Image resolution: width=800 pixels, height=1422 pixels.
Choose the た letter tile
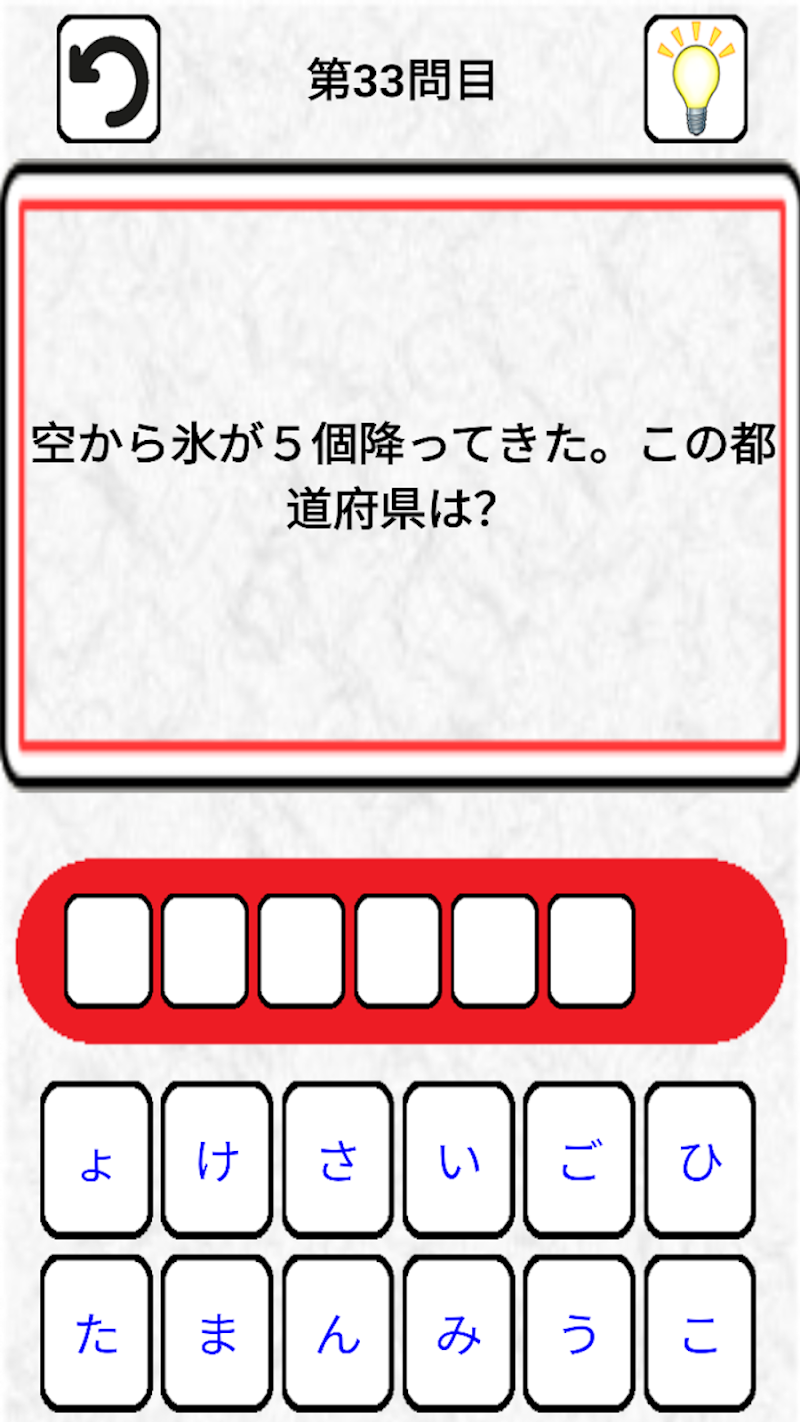point(96,1334)
